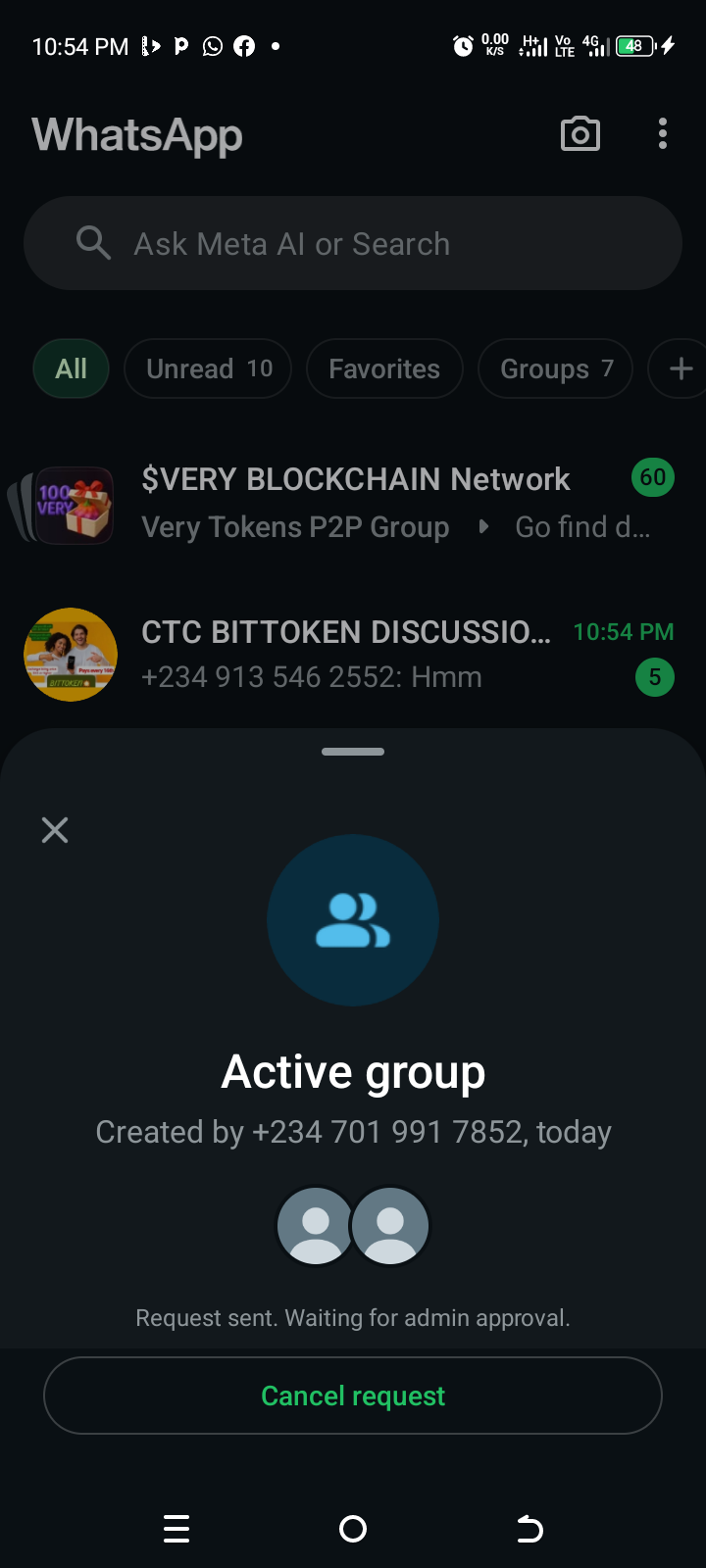Tap the Ask Meta AI or Search field

click(x=353, y=243)
